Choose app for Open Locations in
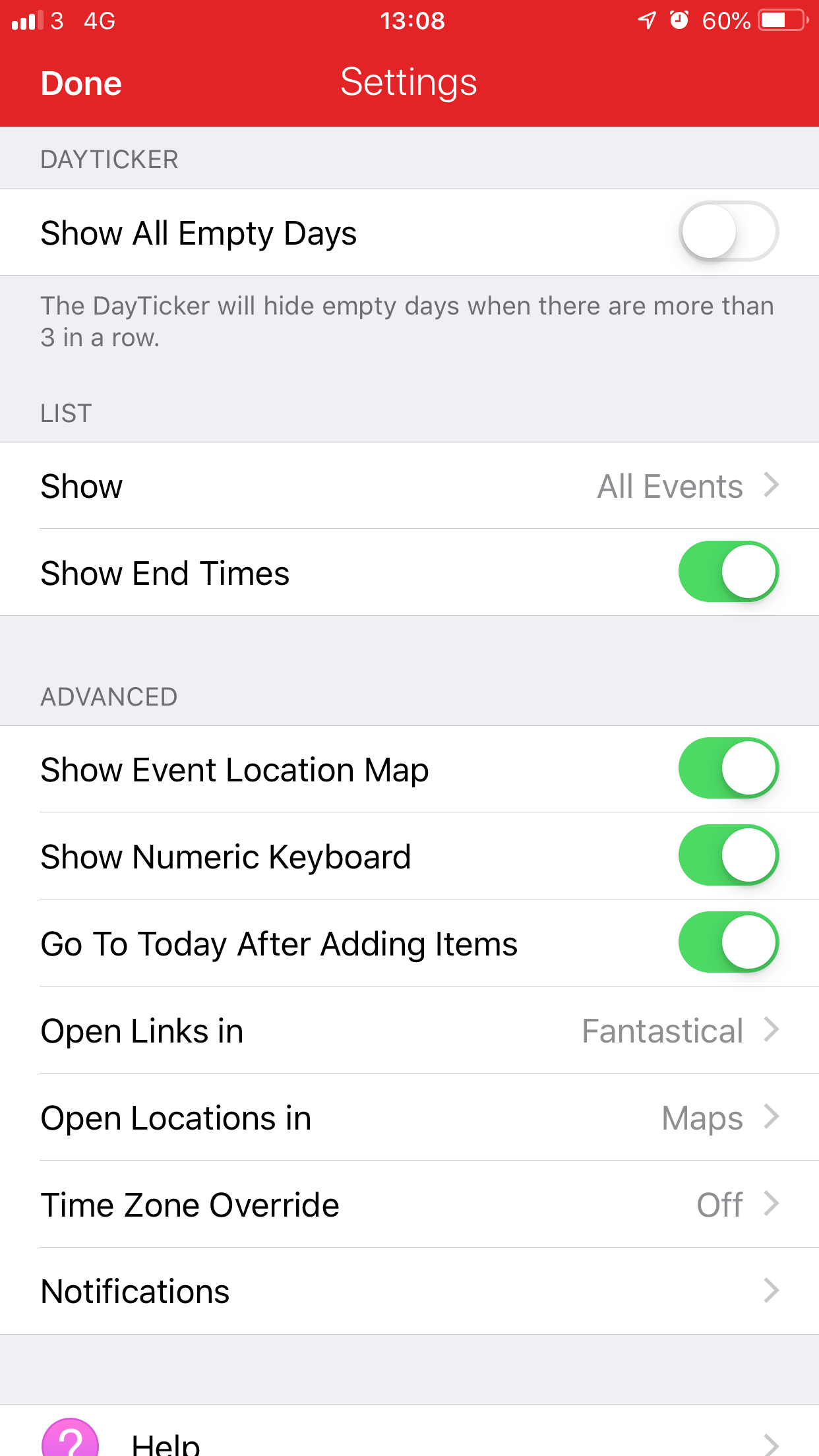The height and width of the screenshot is (1456, 819). coord(409,1117)
